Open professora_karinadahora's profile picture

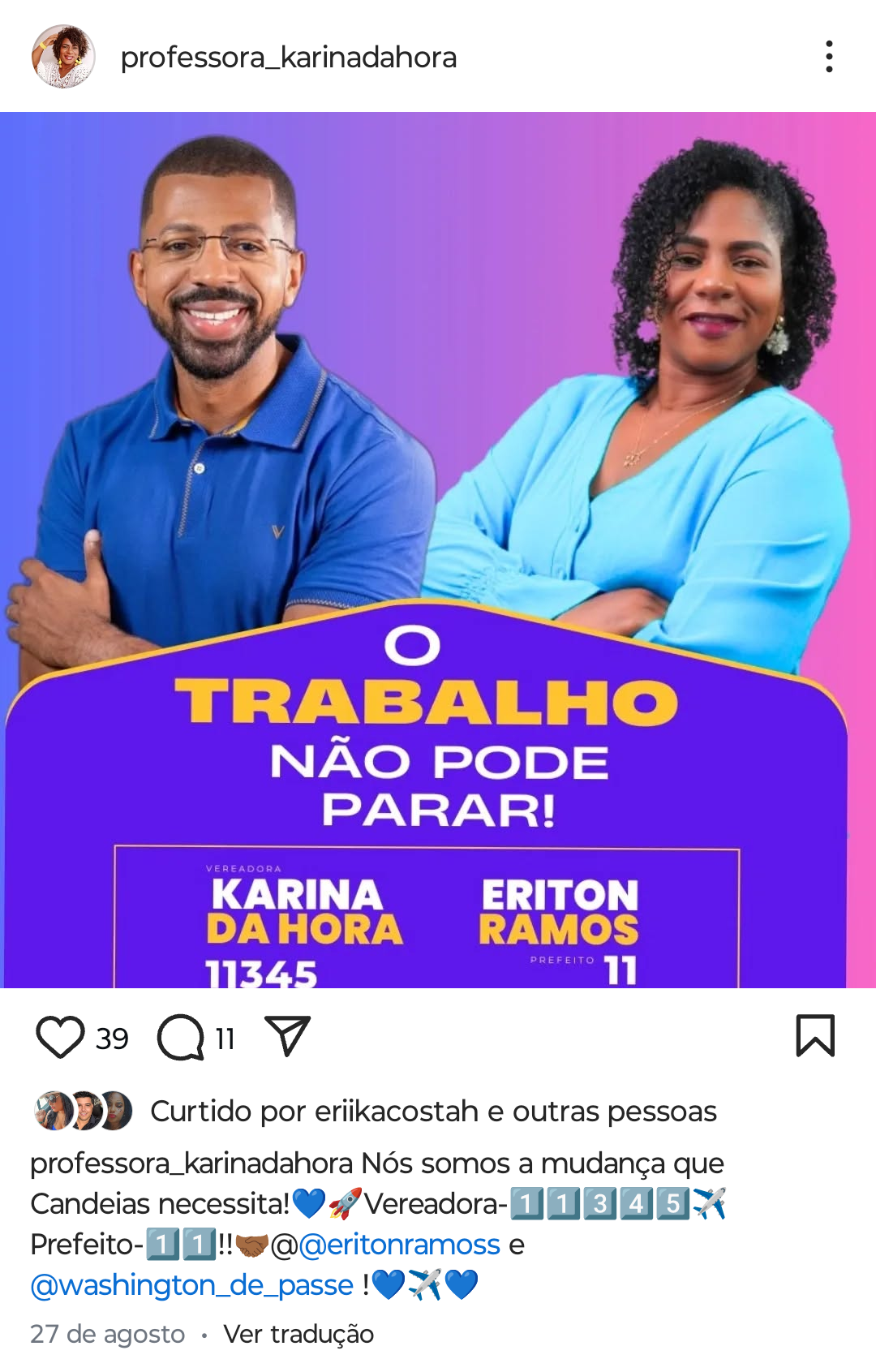(x=63, y=57)
